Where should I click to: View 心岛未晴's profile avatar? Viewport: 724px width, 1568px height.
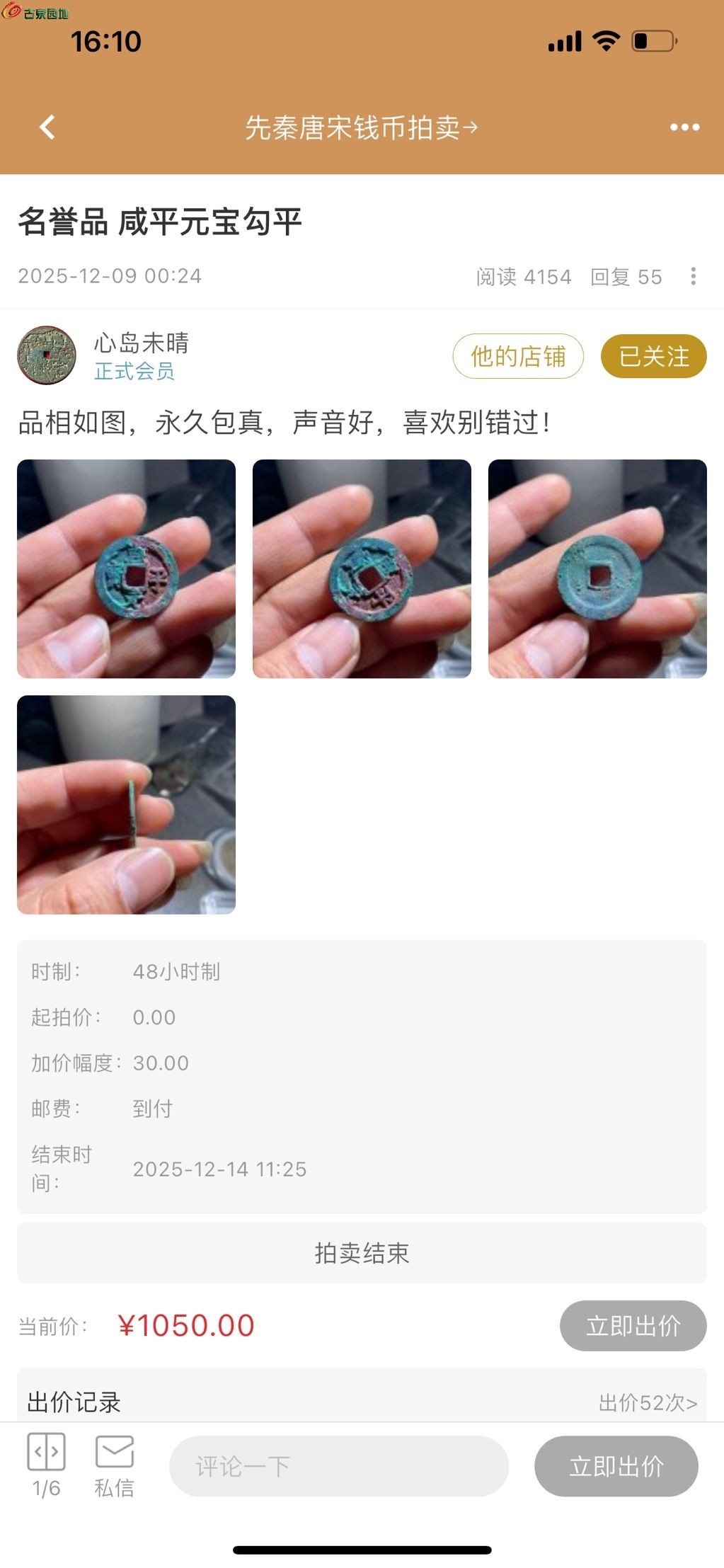pos(47,355)
